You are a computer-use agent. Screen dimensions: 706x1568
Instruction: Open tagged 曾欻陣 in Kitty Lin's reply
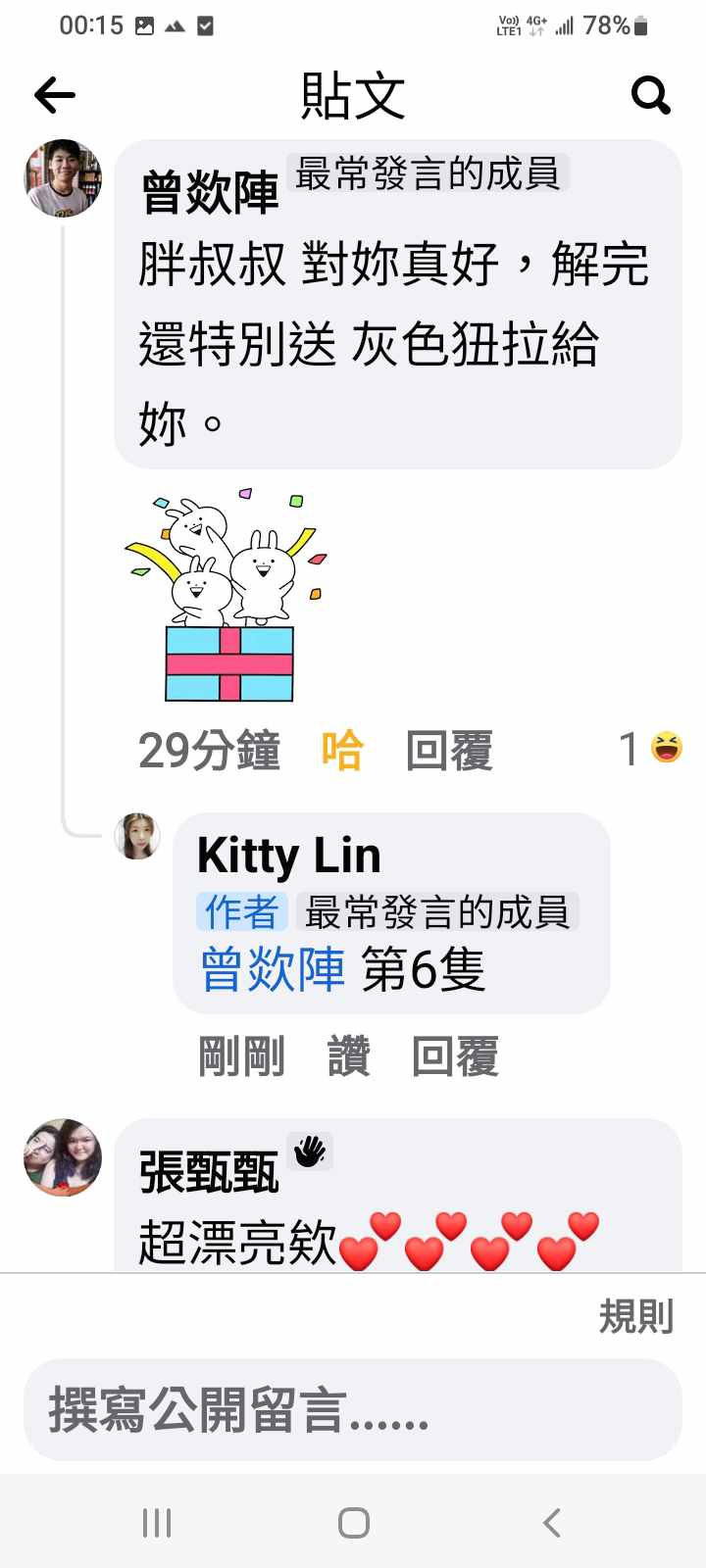[273, 970]
